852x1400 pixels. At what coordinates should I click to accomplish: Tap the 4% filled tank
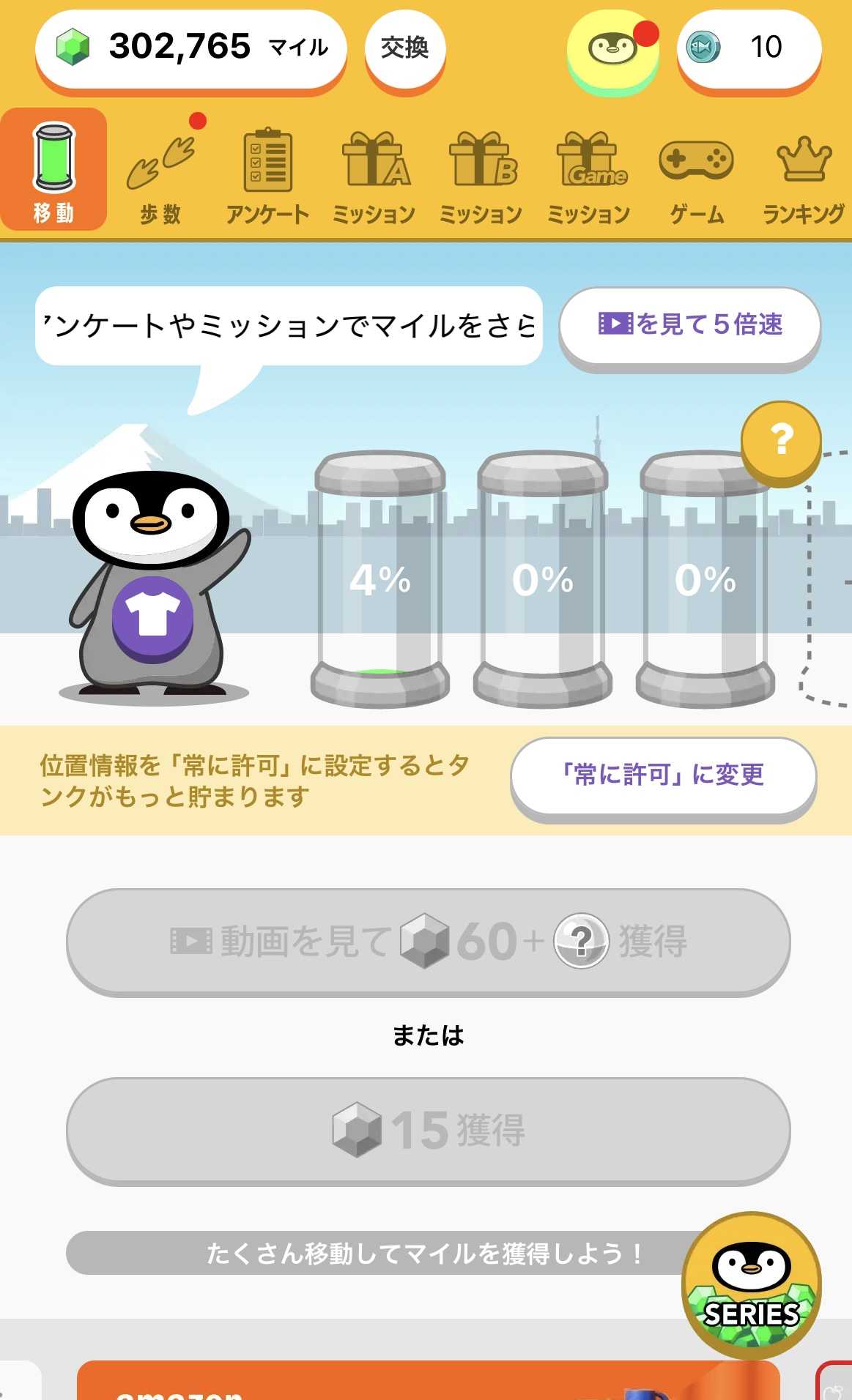(x=380, y=578)
